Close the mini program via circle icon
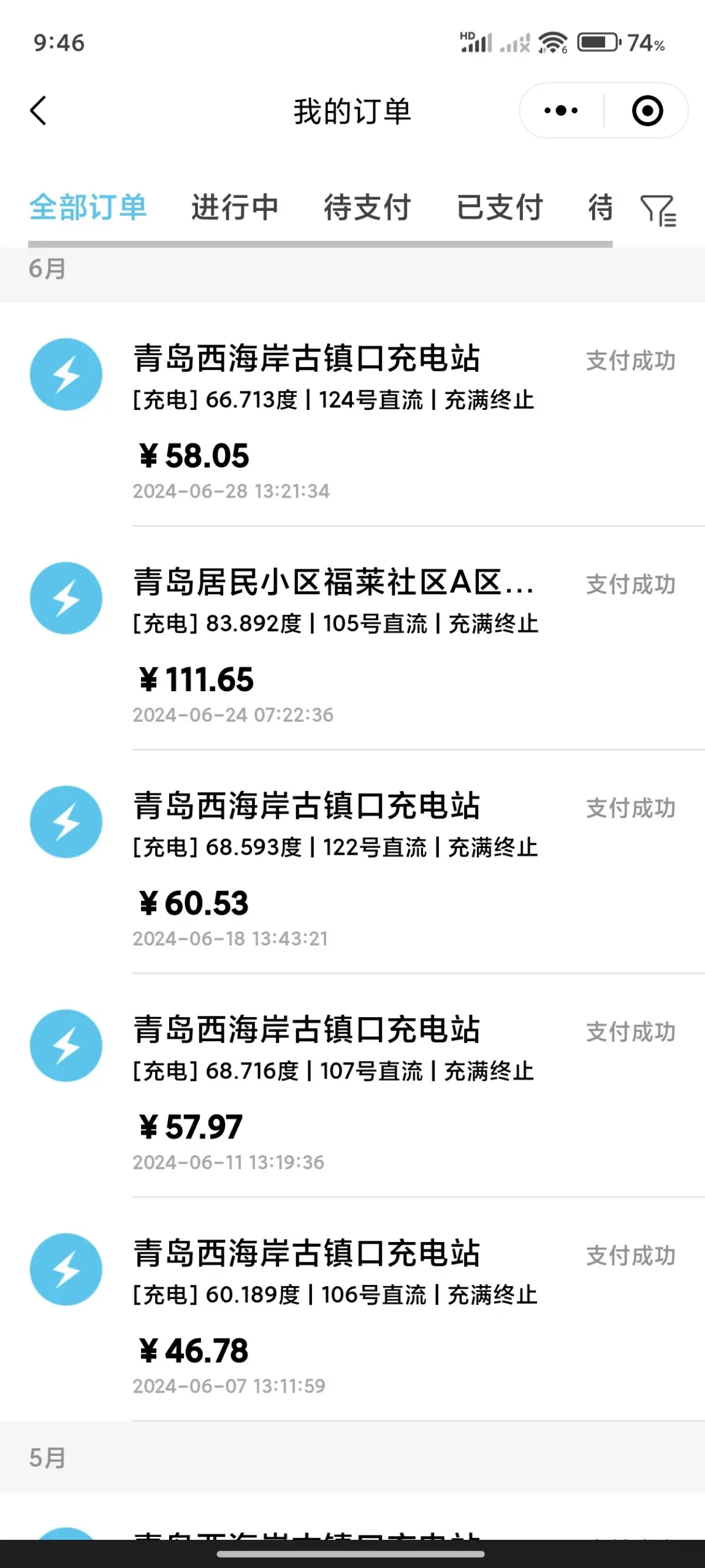The height and width of the screenshot is (1568, 705). [647, 111]
